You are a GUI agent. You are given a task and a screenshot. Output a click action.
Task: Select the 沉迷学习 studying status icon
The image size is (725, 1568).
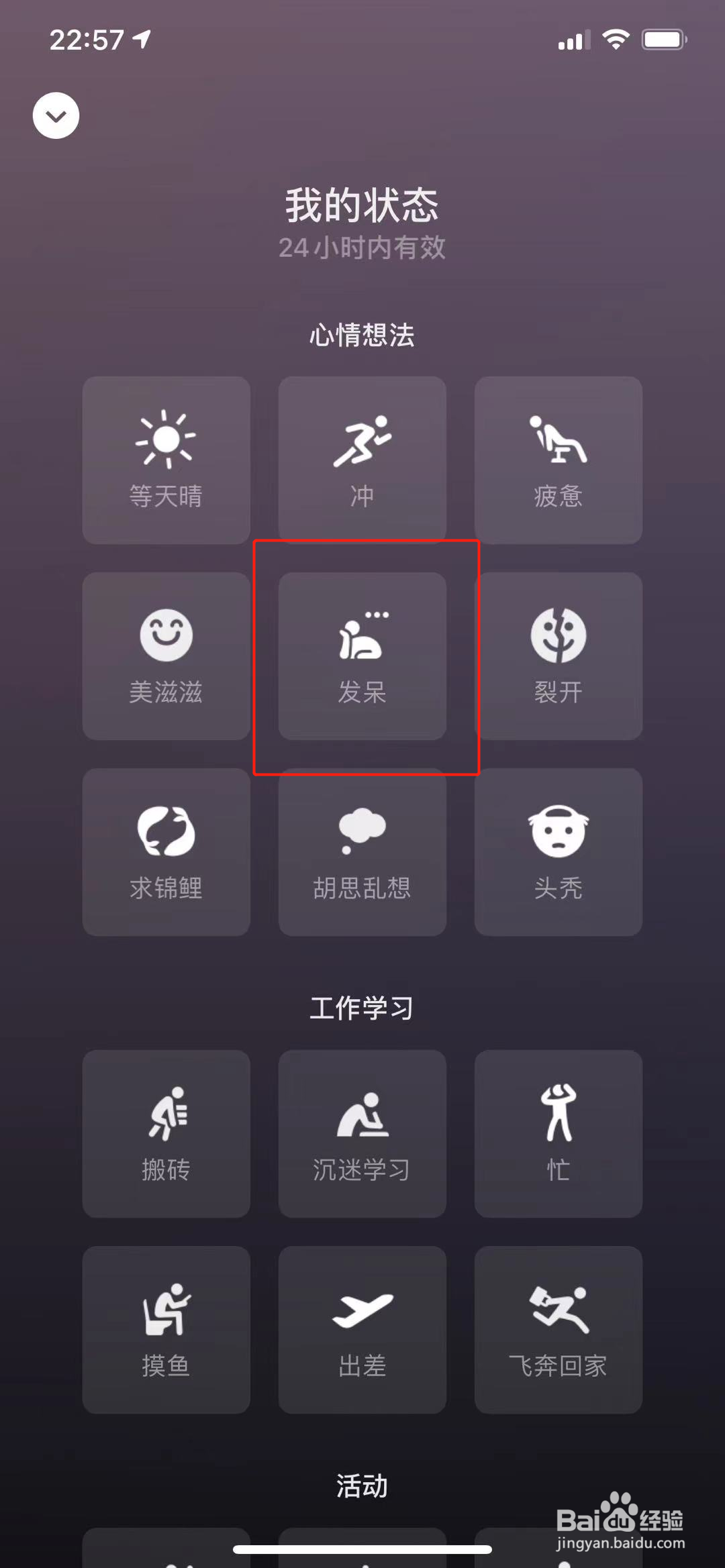tap(362, 1134)
